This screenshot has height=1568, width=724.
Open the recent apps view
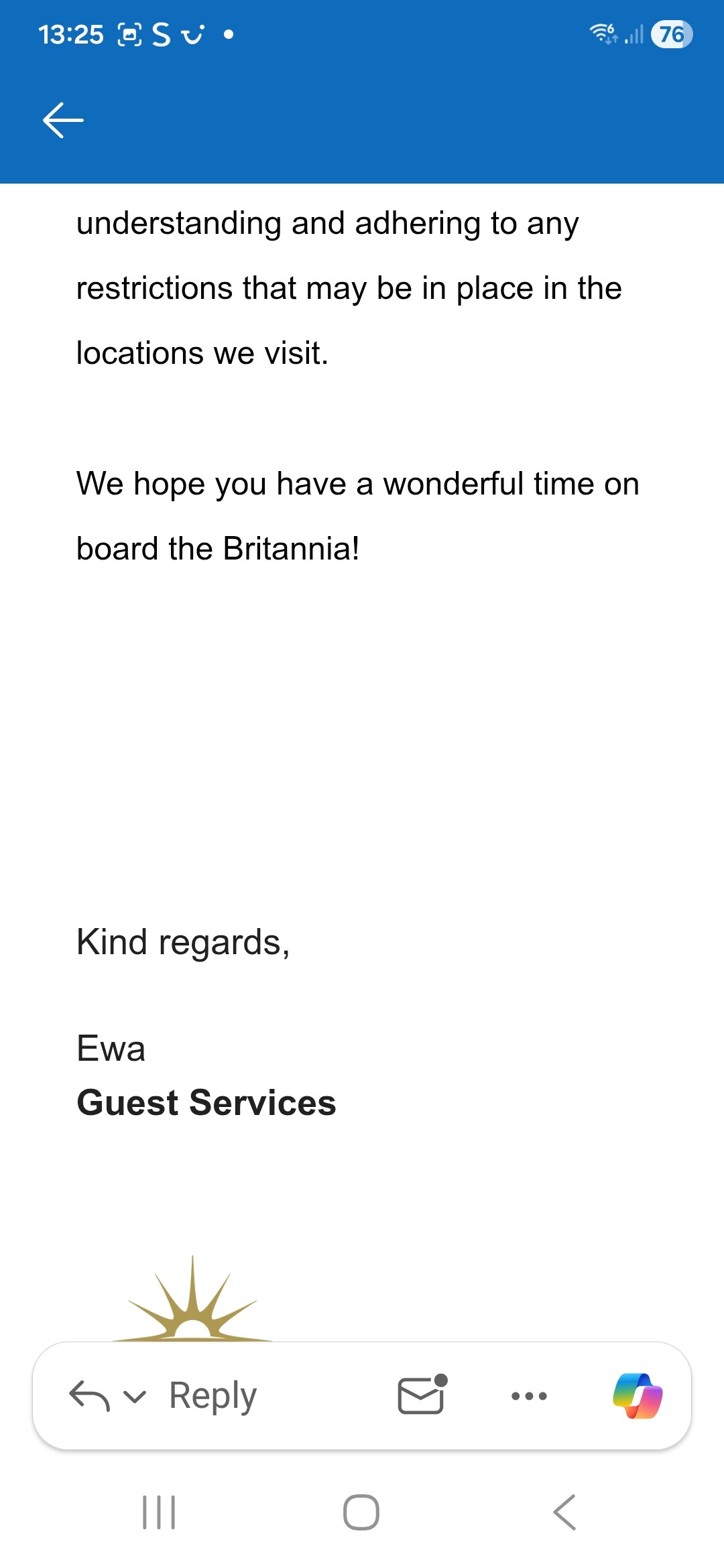159,1512
